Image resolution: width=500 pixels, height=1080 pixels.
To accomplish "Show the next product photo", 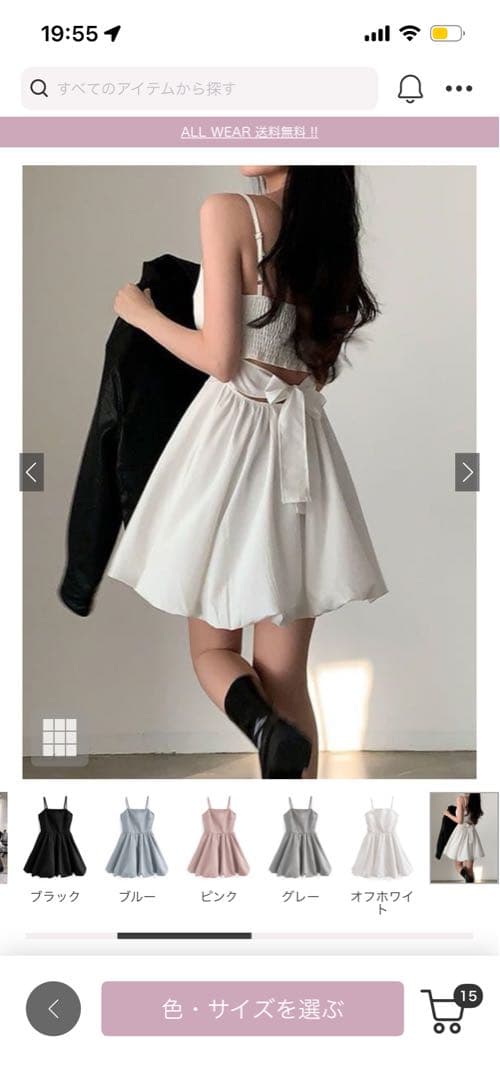I will coord(467,472).
